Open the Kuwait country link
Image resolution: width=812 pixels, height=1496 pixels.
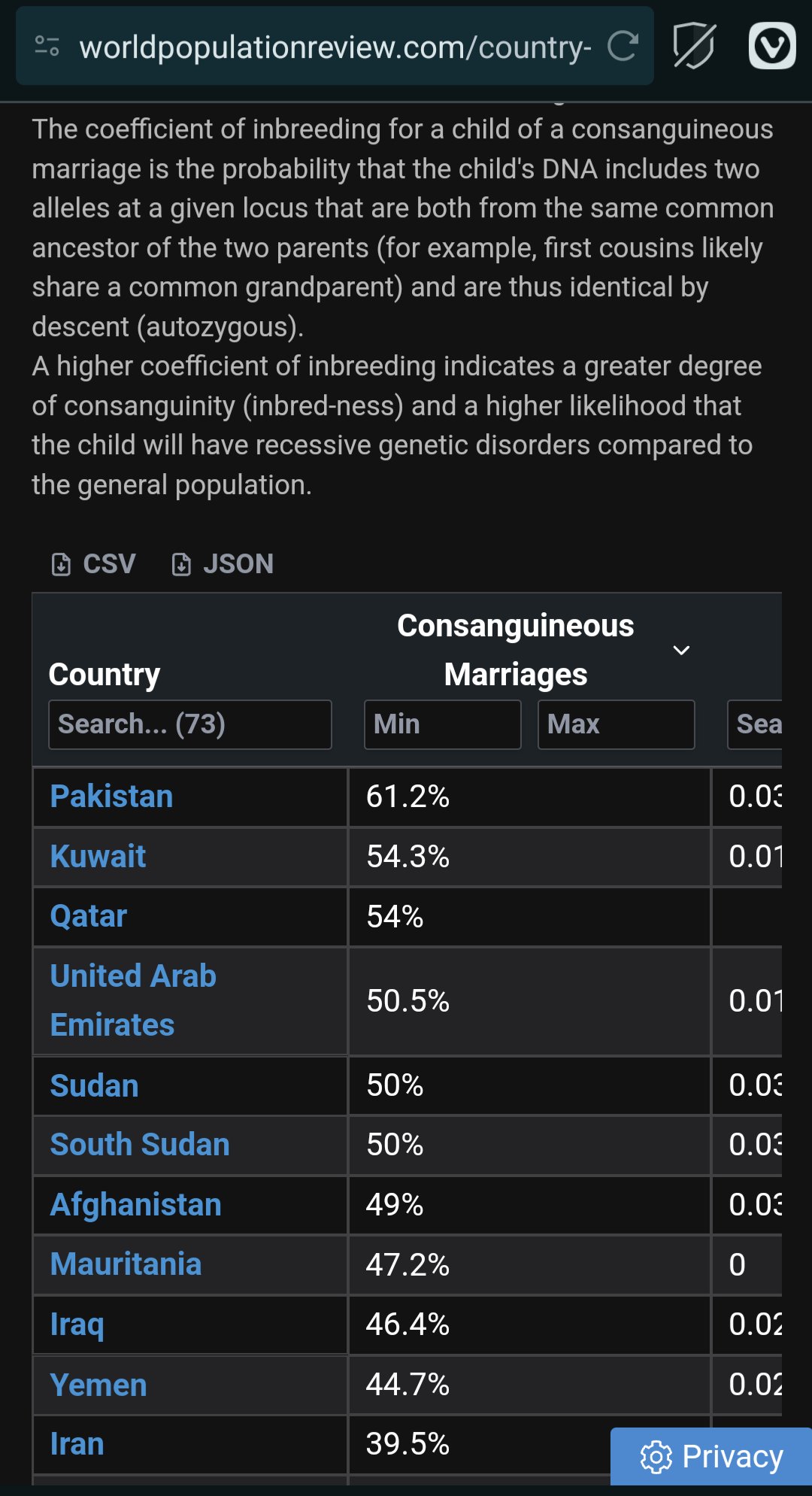point(98,857)
